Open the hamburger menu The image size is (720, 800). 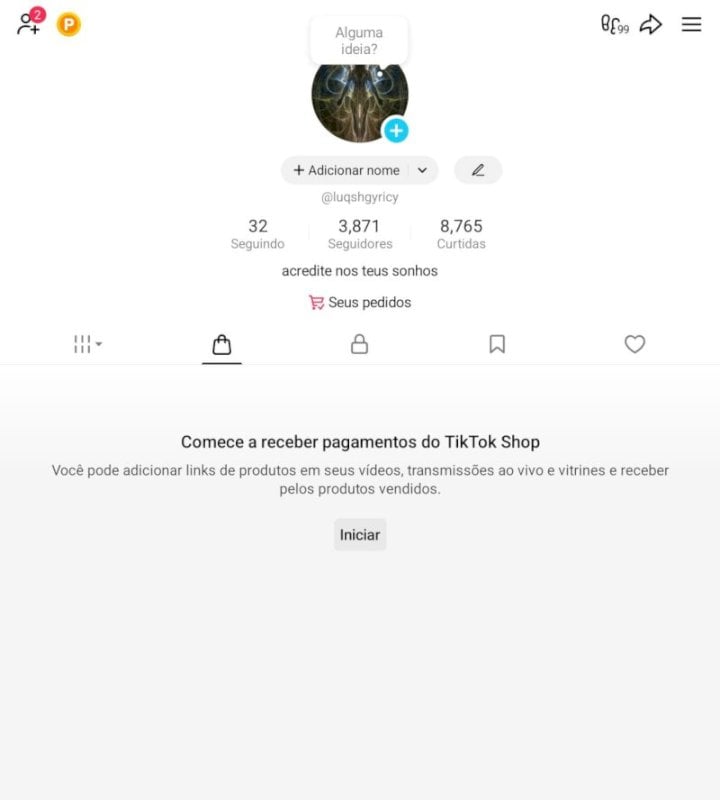point(692,24)
